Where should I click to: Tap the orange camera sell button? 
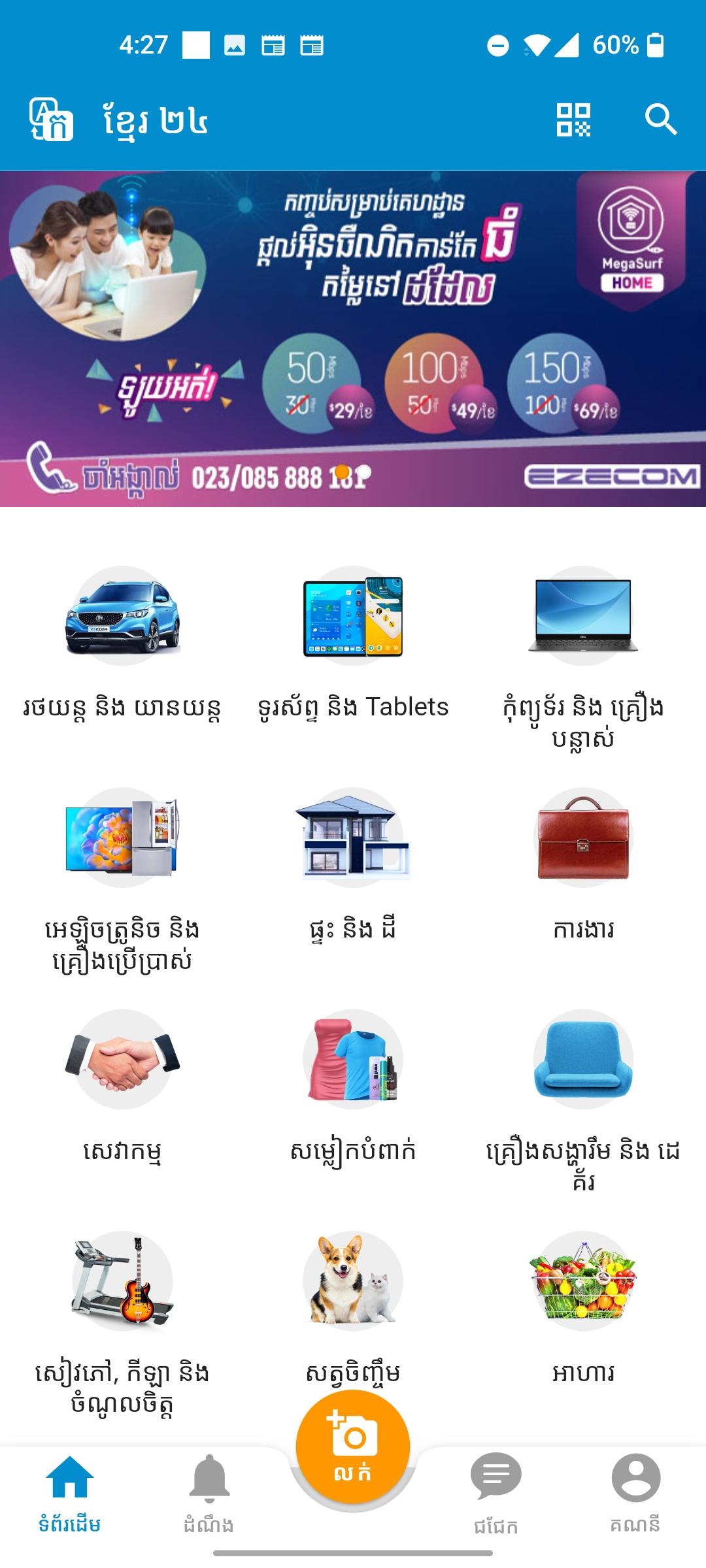click(353, 1446)
